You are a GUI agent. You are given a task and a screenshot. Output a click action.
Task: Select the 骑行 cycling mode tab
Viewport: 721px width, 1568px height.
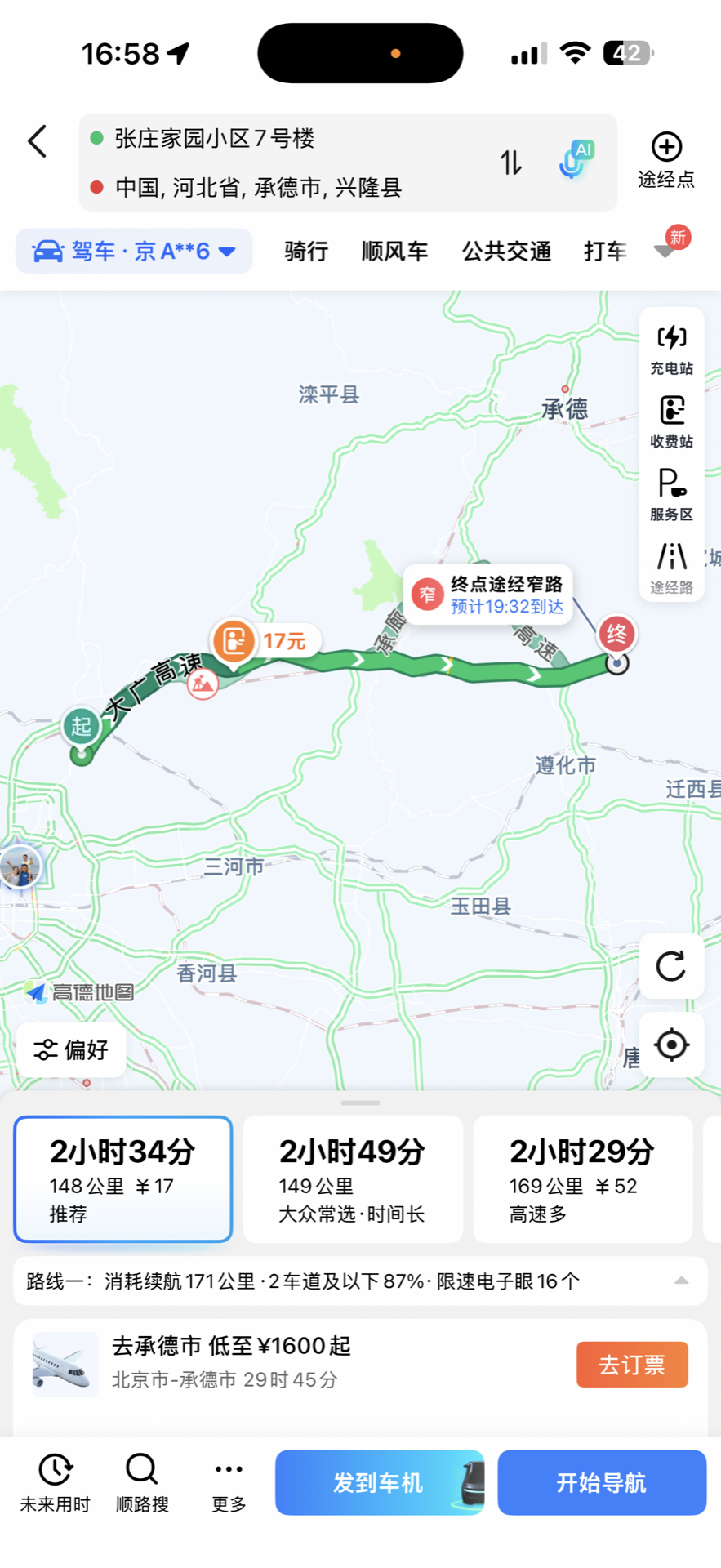[305, 252]
